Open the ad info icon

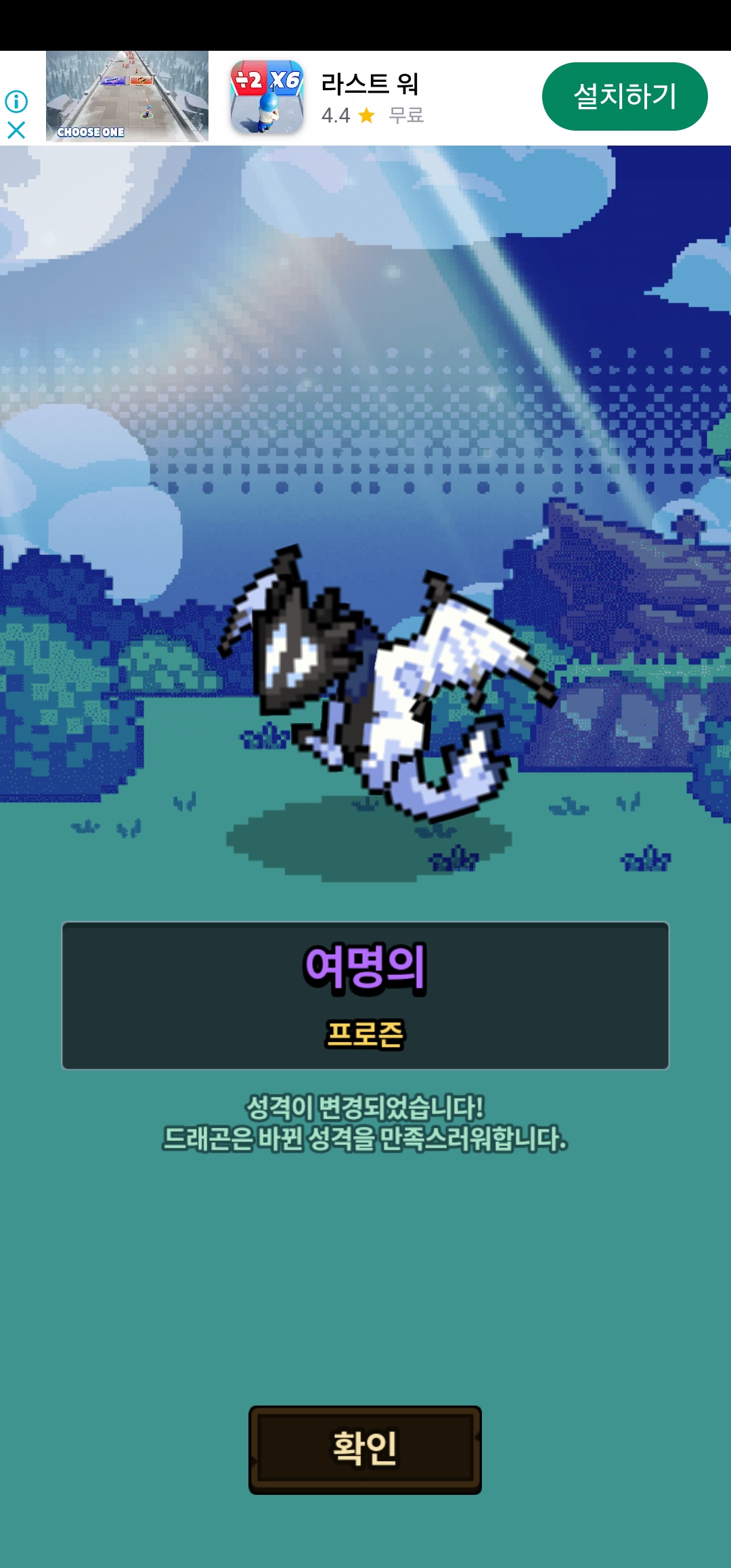point(16,102)
